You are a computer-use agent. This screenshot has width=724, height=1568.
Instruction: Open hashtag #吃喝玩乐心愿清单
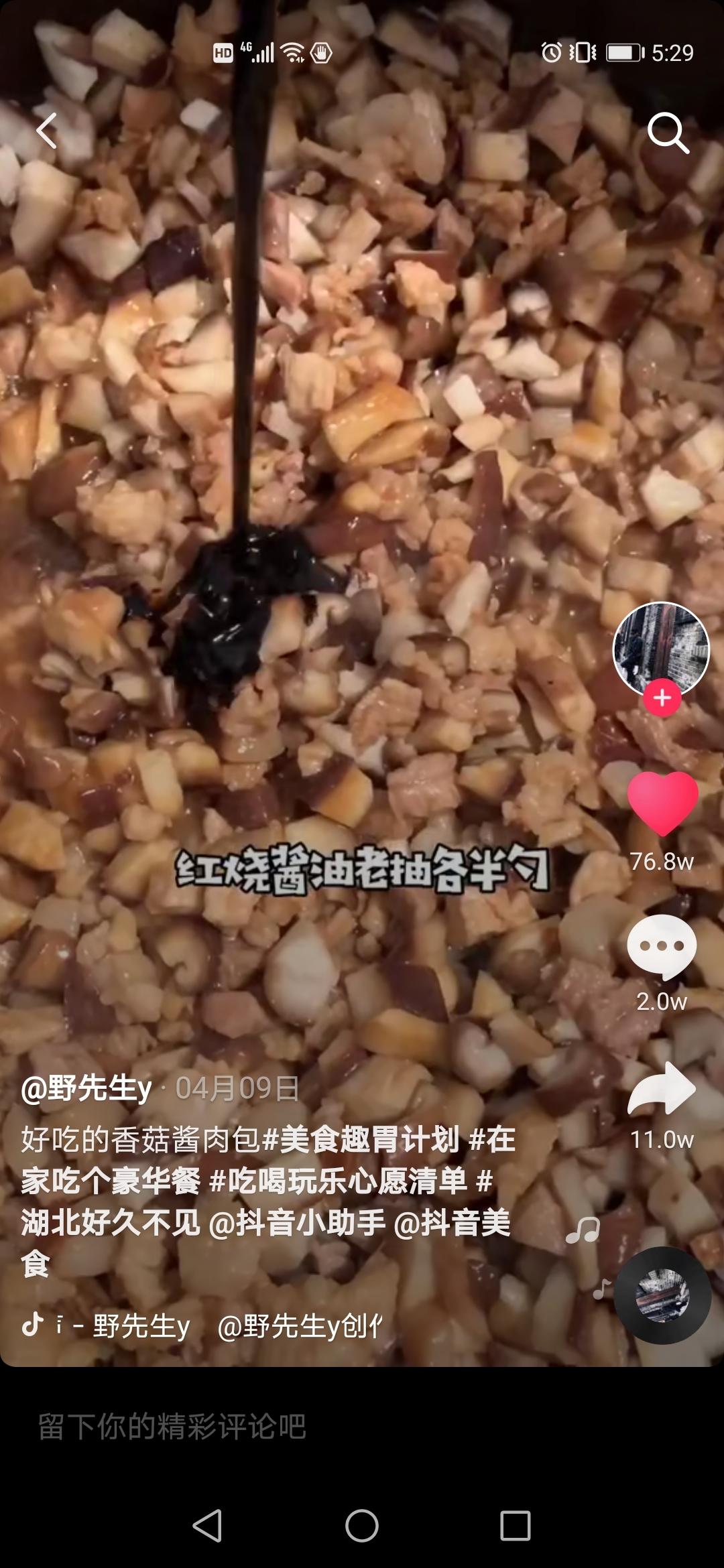(x=339, y=1181)
